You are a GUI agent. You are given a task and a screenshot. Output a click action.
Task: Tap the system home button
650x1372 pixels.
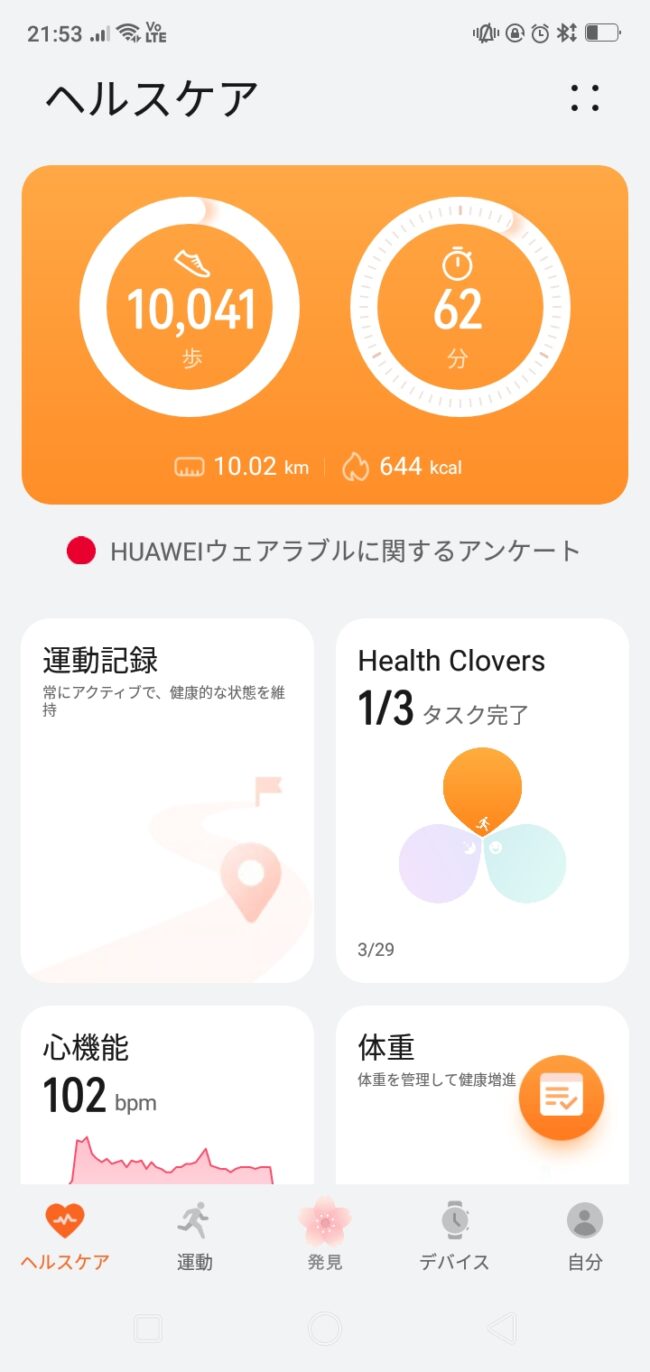325,1329
